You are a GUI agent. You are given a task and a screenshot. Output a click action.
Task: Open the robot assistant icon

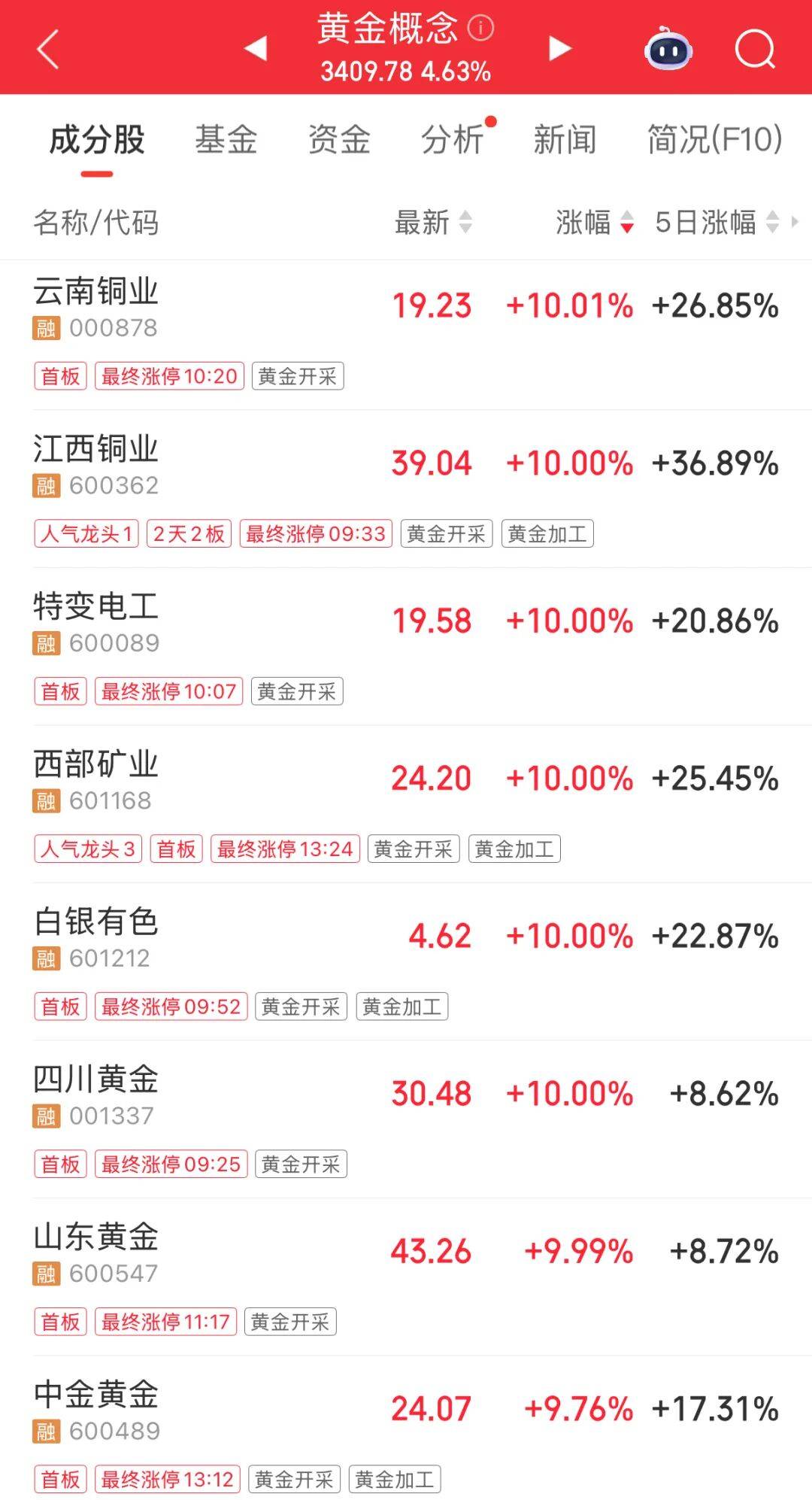[668, 50]
